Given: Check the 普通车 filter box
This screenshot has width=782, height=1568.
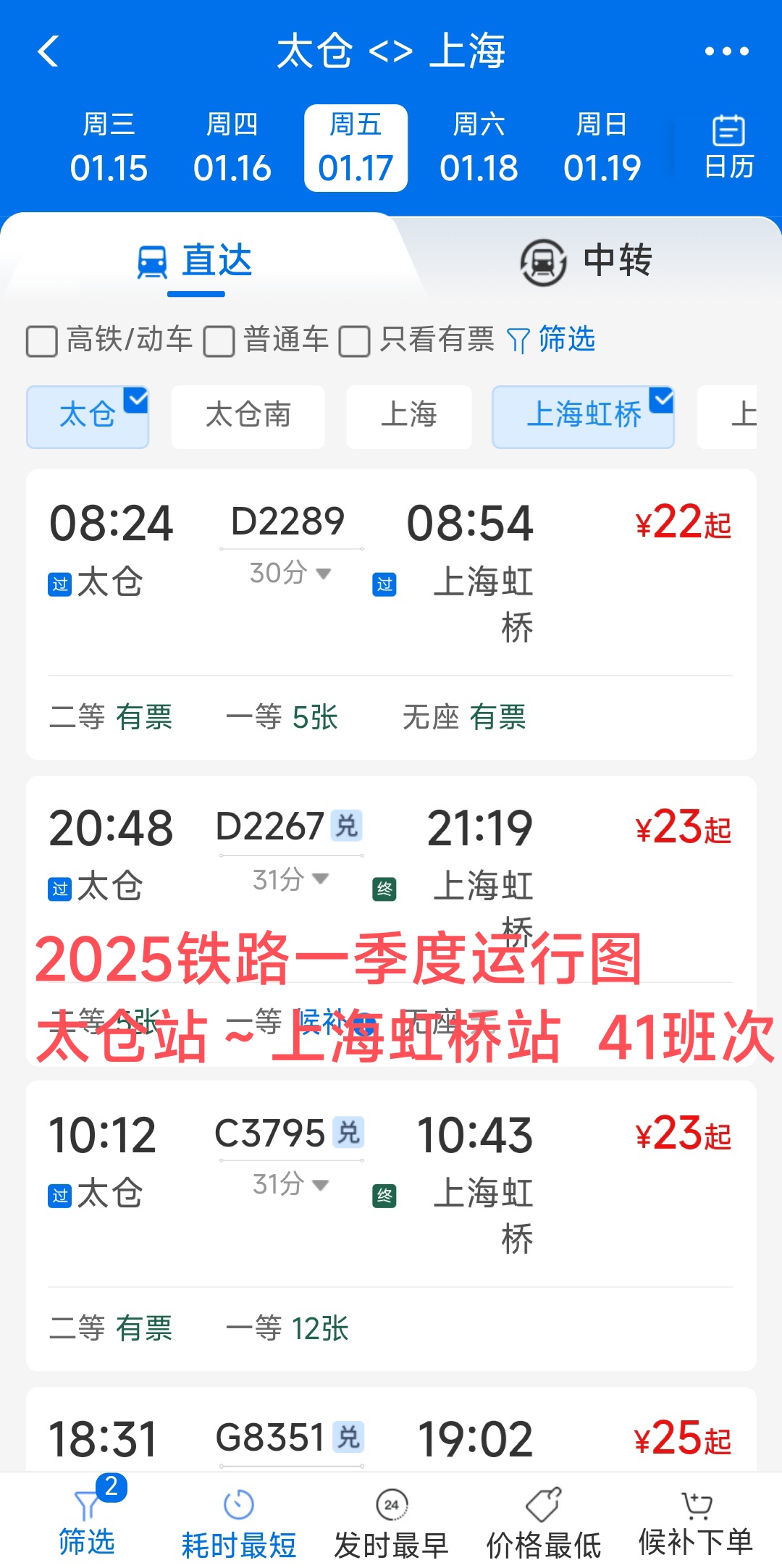Looking at the screenshot, I should [x=218, y=340].
